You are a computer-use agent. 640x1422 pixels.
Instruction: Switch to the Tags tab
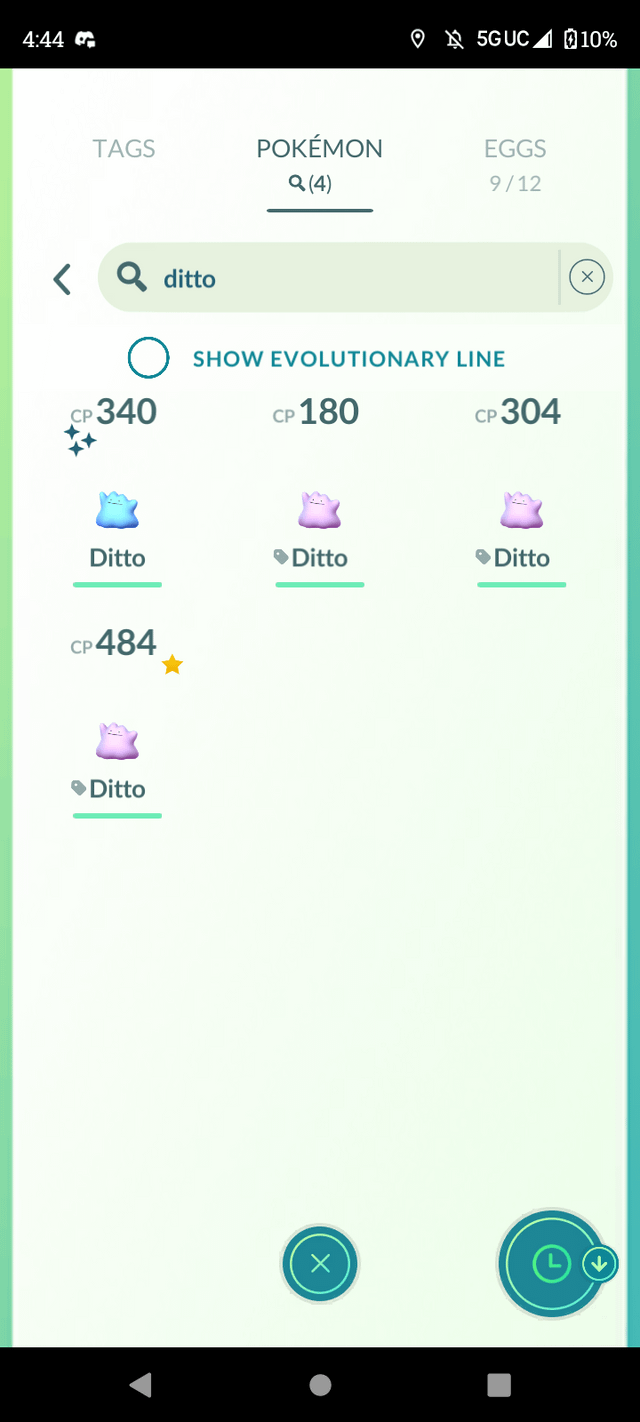point(124,149)
